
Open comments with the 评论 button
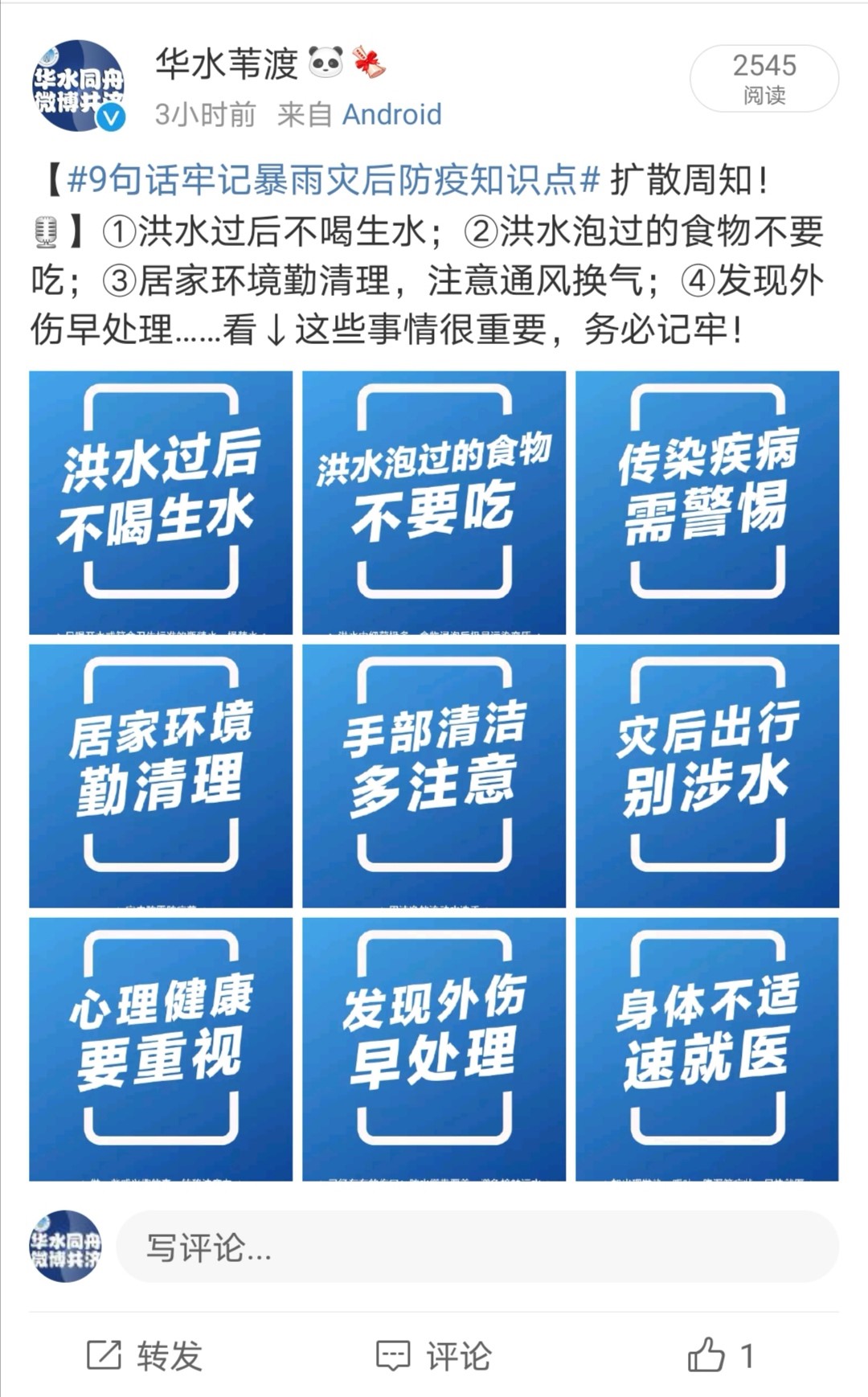(x=434, y=1356)
